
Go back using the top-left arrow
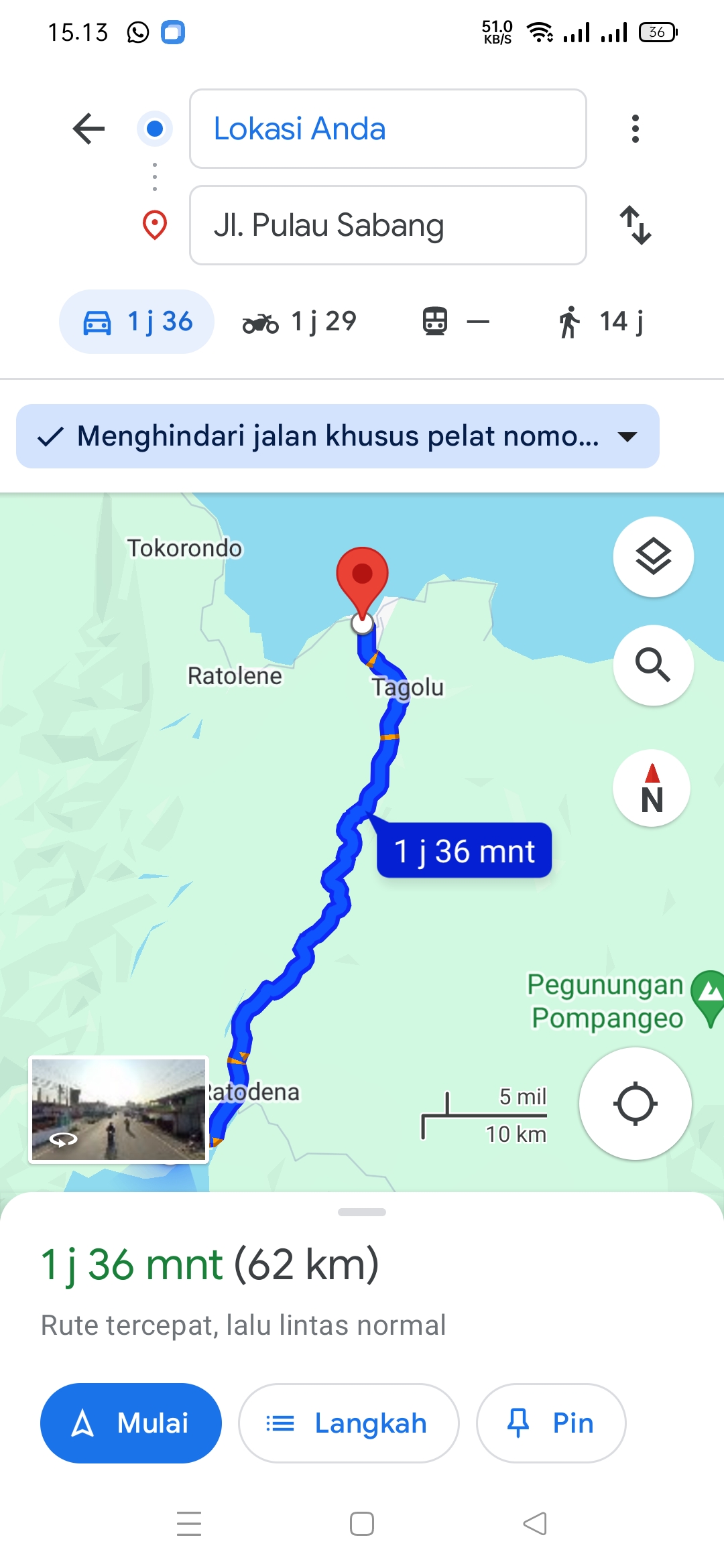(89, 129)
